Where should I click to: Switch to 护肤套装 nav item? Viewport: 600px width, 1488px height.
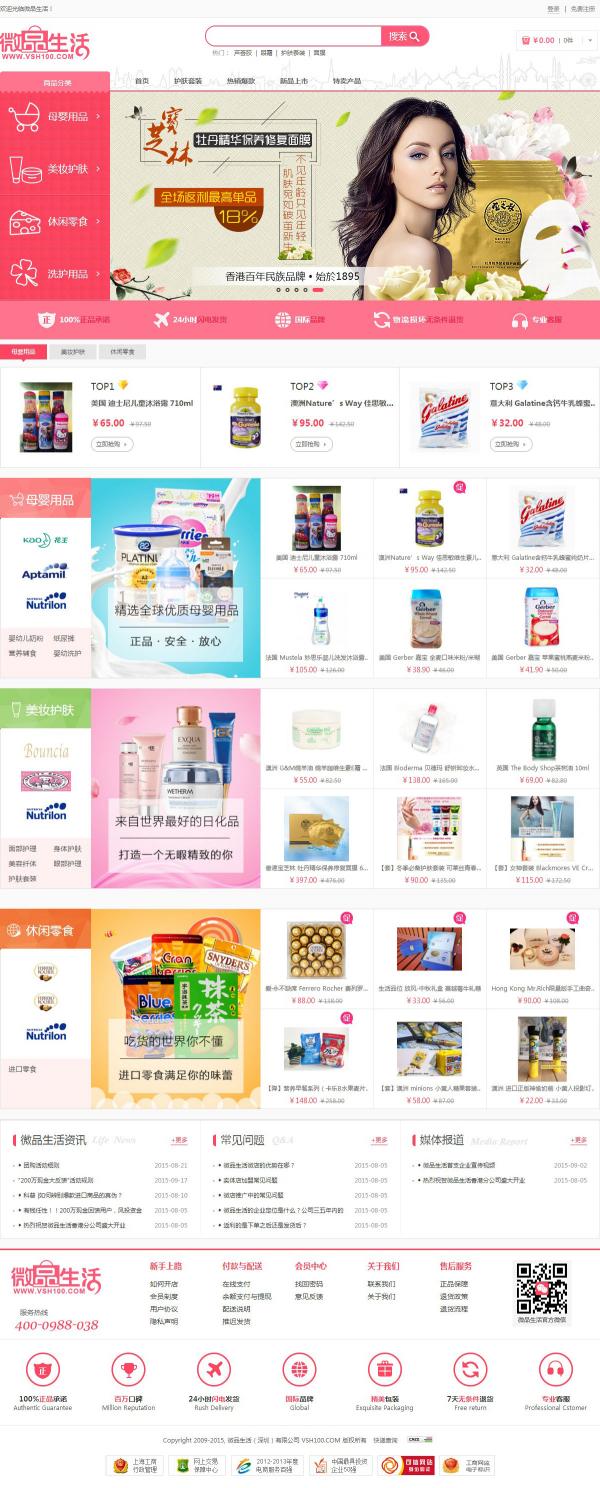click(187, 81)
